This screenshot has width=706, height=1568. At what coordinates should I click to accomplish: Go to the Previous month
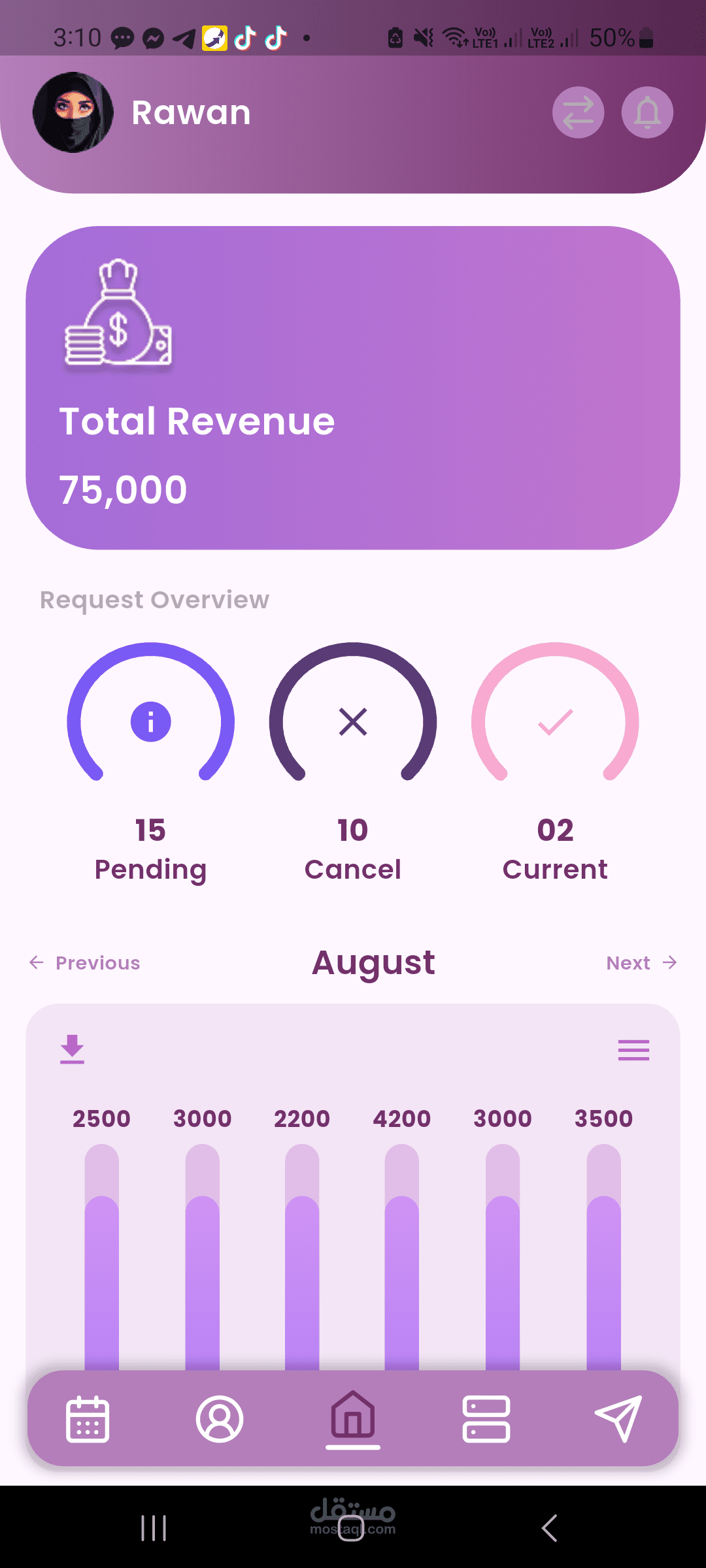[85, 963]
